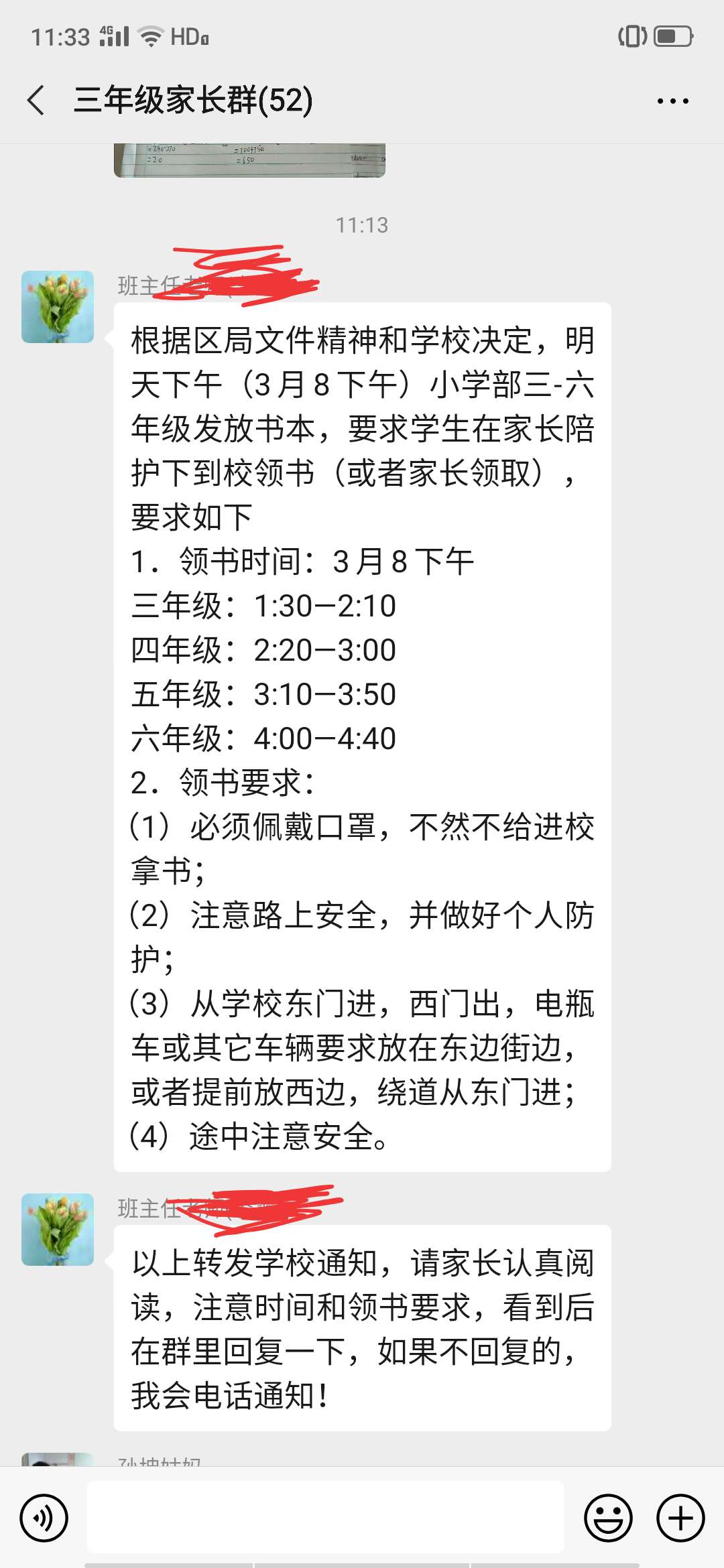Open the emoji picker
This screenshot has width=724, height=1568.
pos(608,1518)
